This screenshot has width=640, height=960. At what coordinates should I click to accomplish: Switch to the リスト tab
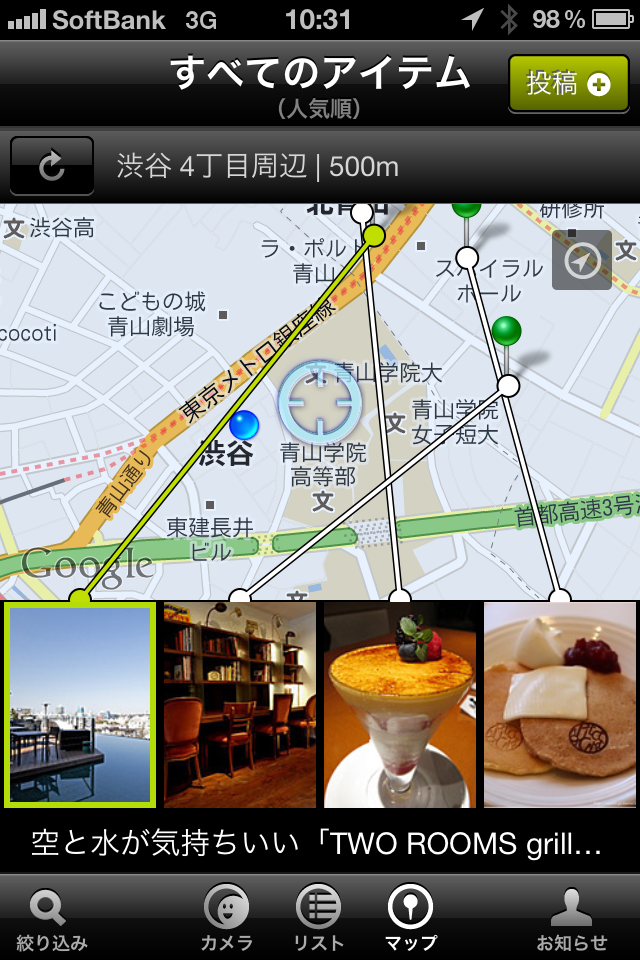coord(319,920)
